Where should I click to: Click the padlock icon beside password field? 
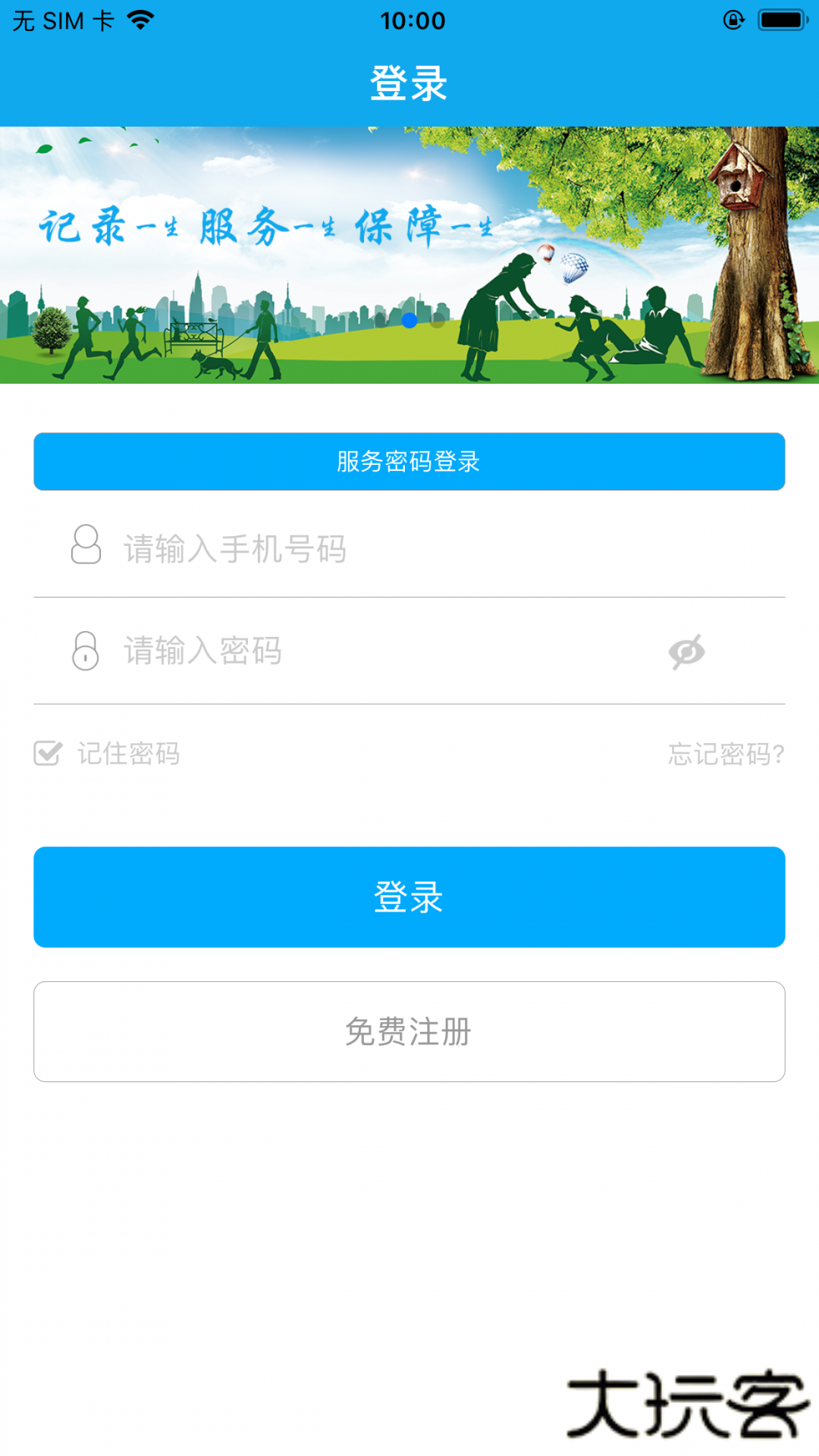tap(85, 651)
